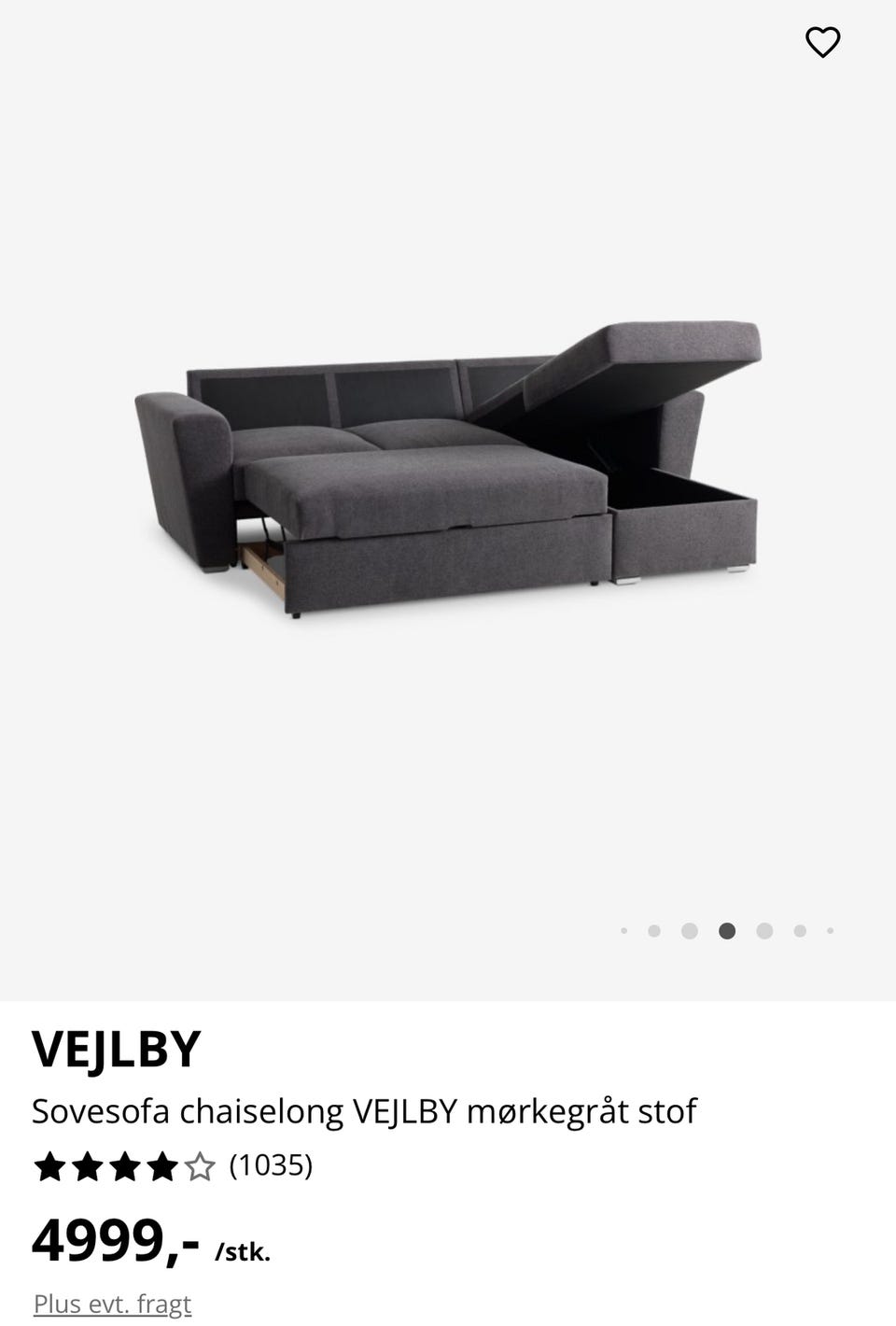Click the fourth filled rating star
The image size is (896, 1326).
pyautogui.click(x=163, y=1165)
